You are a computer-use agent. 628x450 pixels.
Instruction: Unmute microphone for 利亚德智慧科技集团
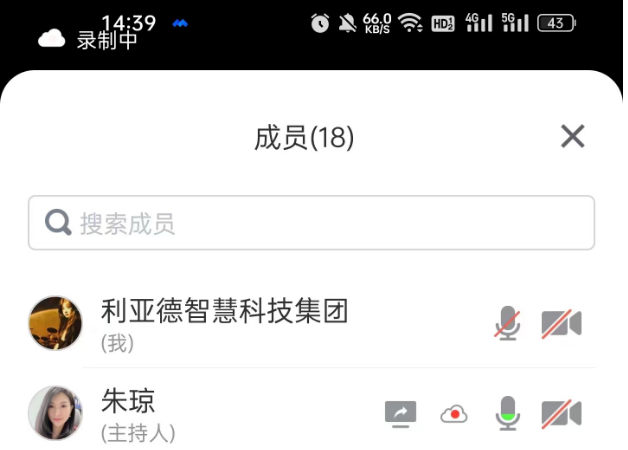click(x=508, y=323)
